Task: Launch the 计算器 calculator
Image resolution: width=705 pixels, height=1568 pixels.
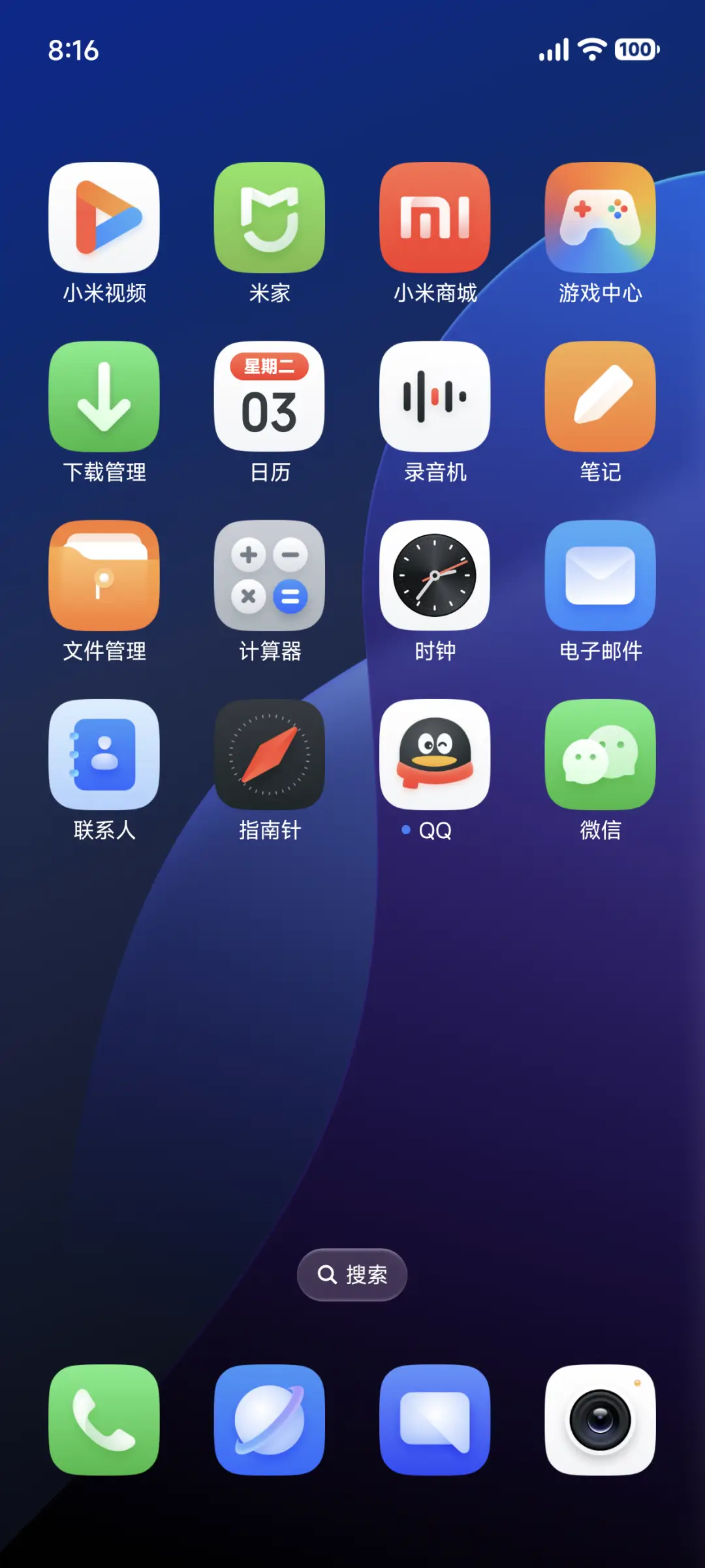Action: pos(270,576)
